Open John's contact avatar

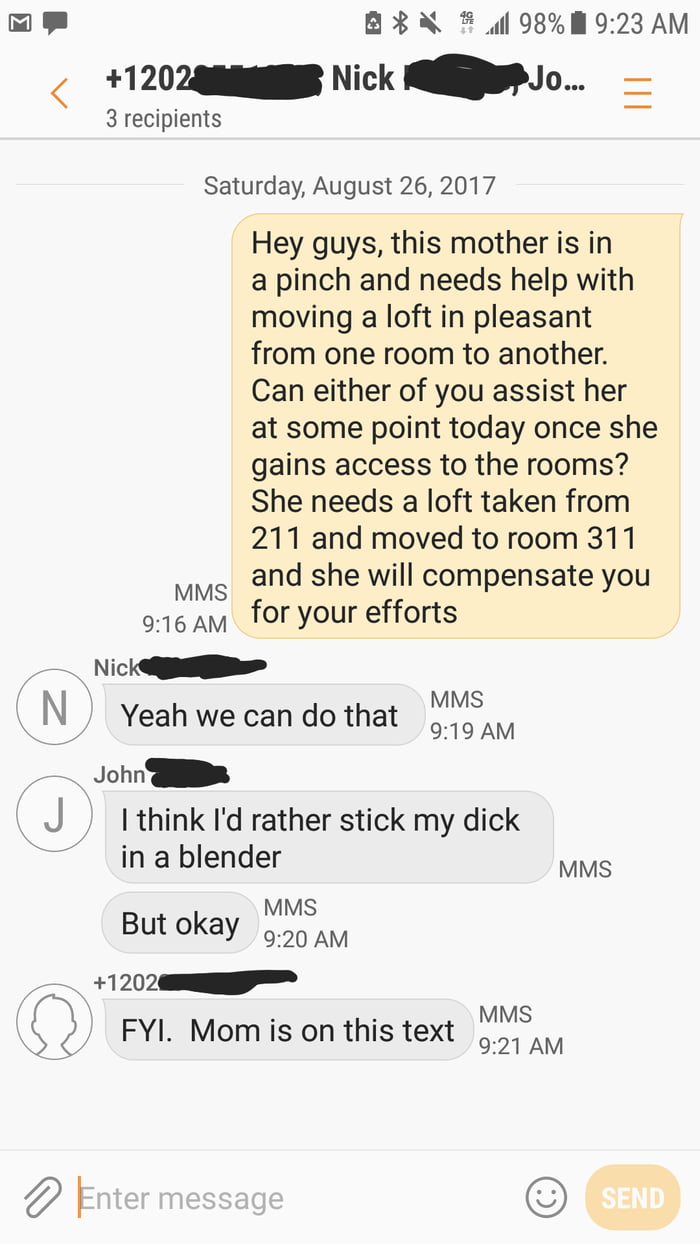click(54, 814)
